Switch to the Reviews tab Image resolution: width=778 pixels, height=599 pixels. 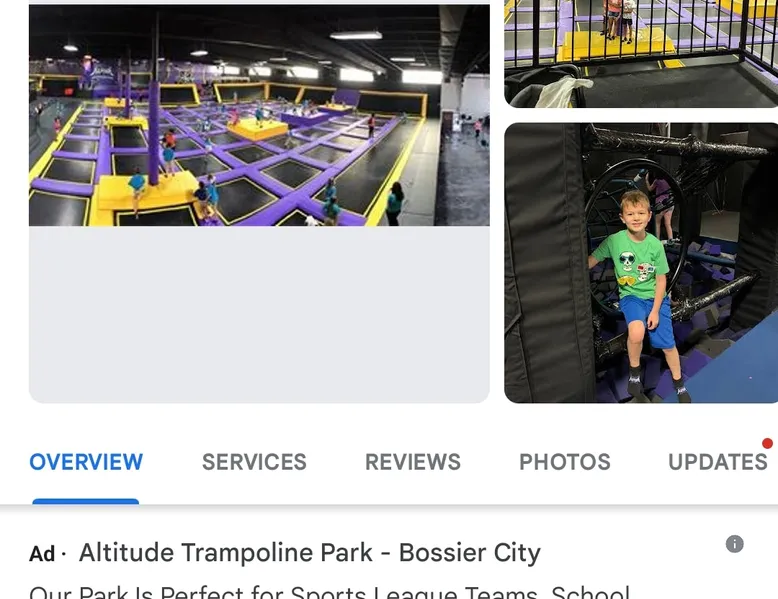click(x=412, y=462)
